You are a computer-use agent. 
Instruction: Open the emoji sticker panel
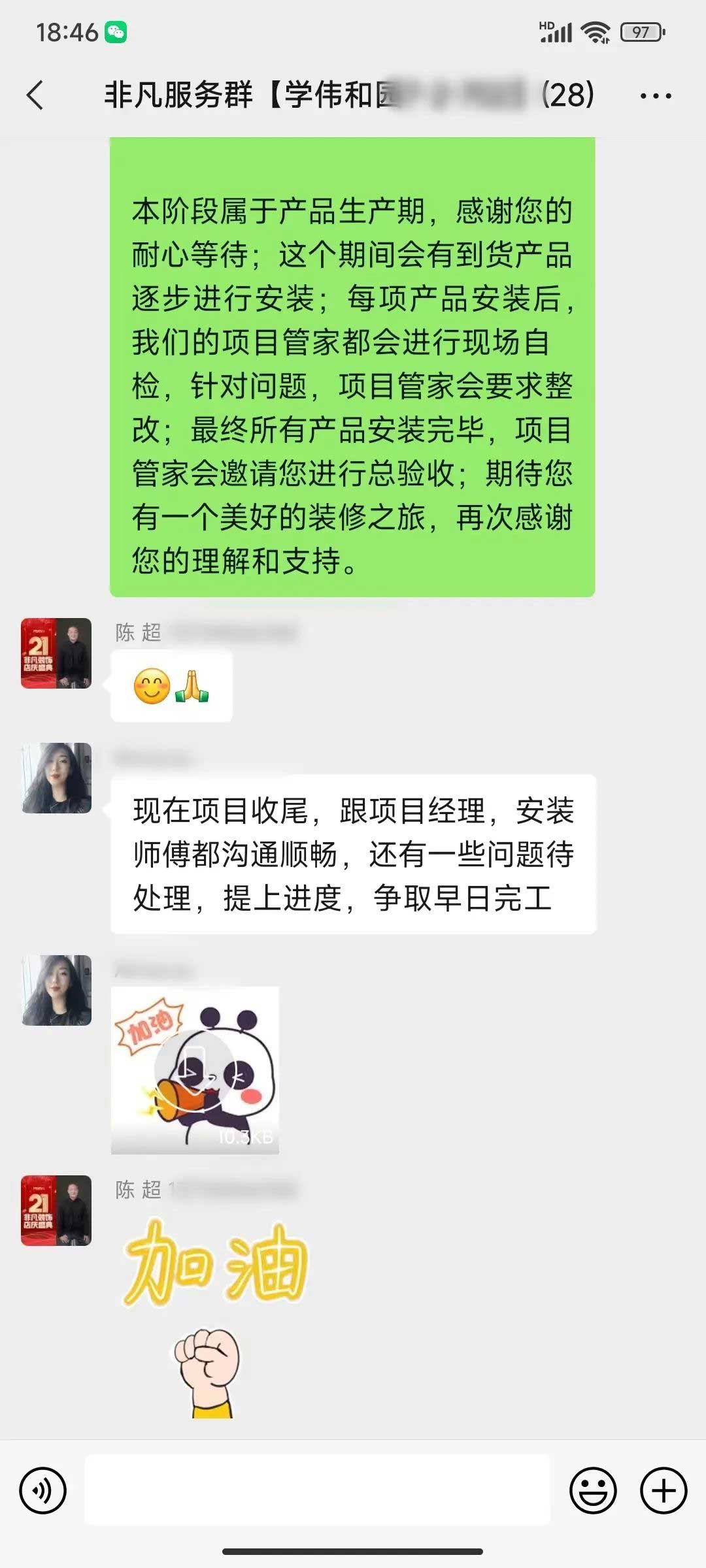coord(593,1491)
